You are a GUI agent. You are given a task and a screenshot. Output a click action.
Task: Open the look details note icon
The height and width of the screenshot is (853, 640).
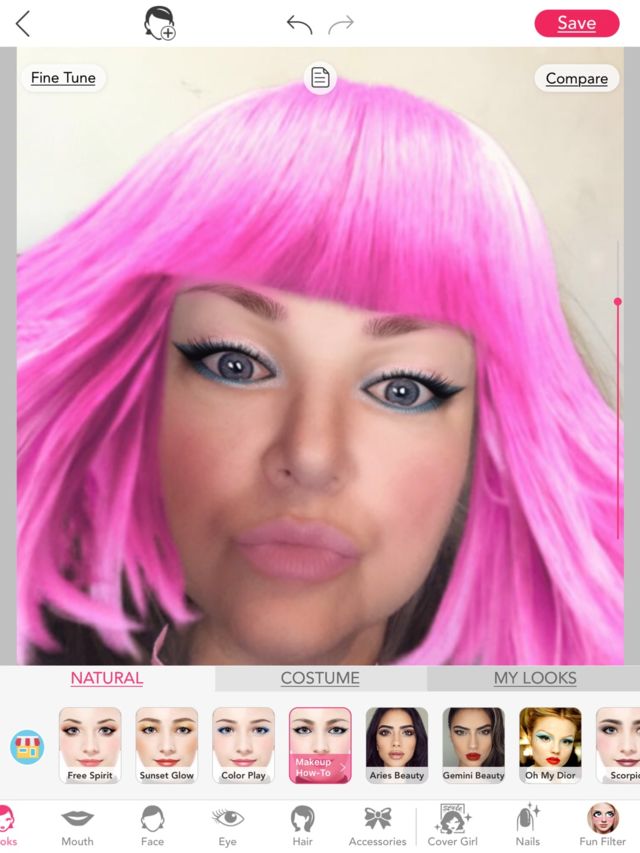tap(320, 77)
